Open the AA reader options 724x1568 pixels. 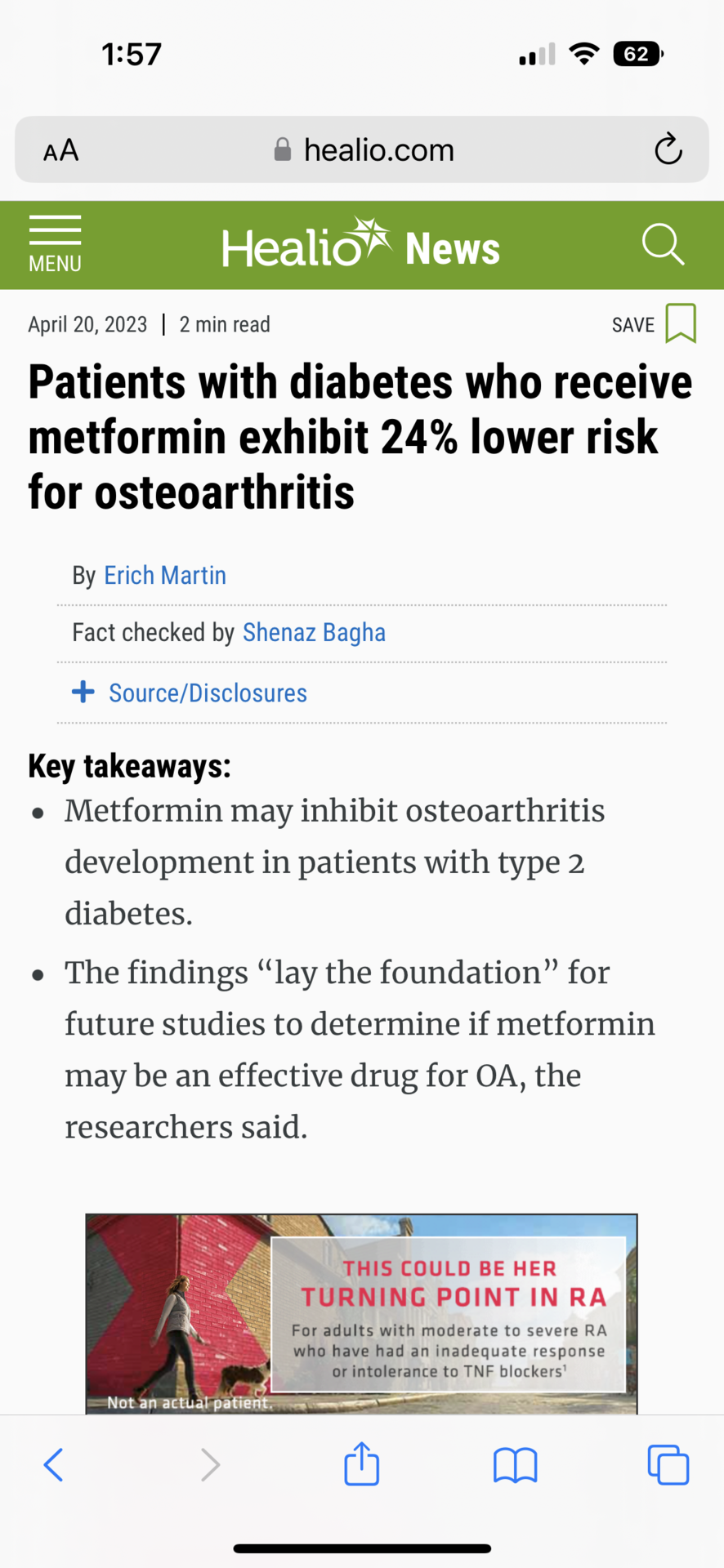click(61, 150)
